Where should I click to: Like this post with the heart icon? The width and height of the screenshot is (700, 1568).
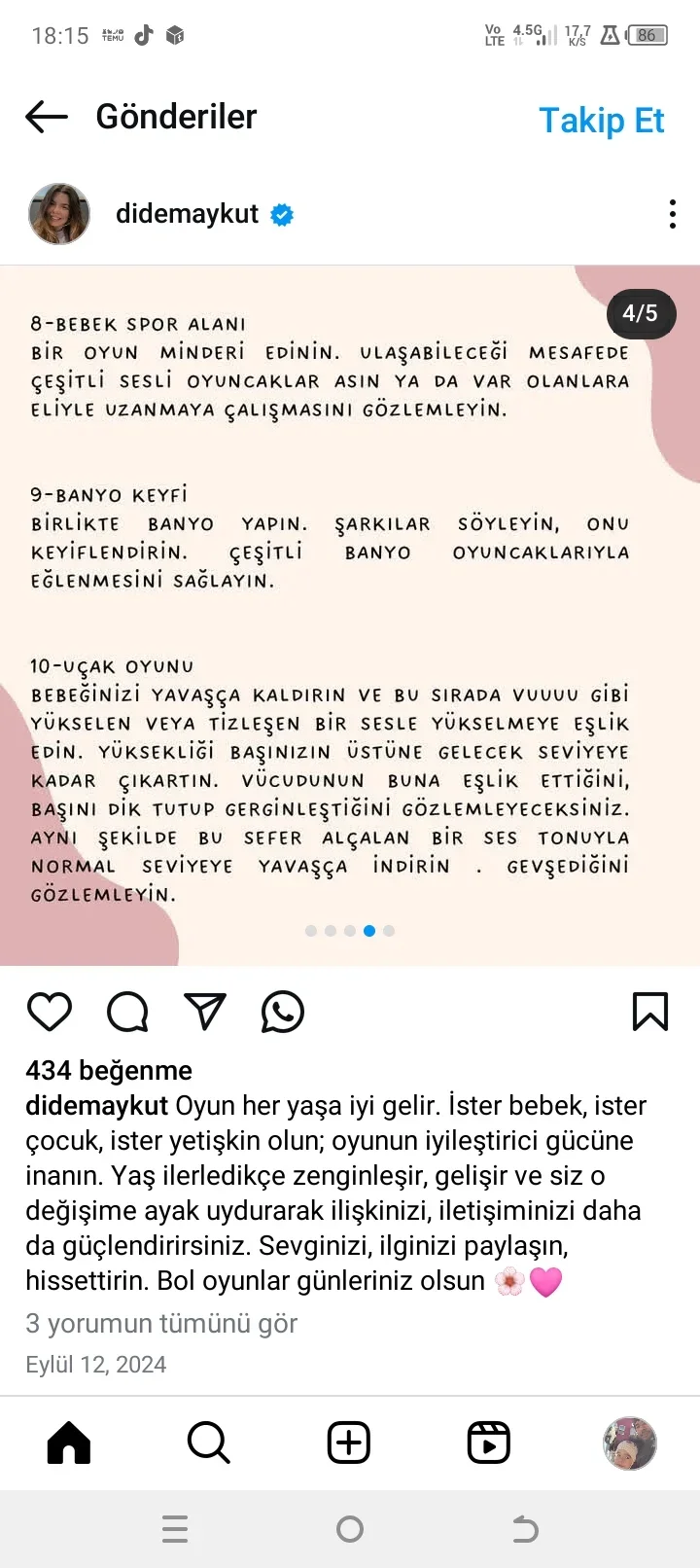click(x=50, y=1012)
